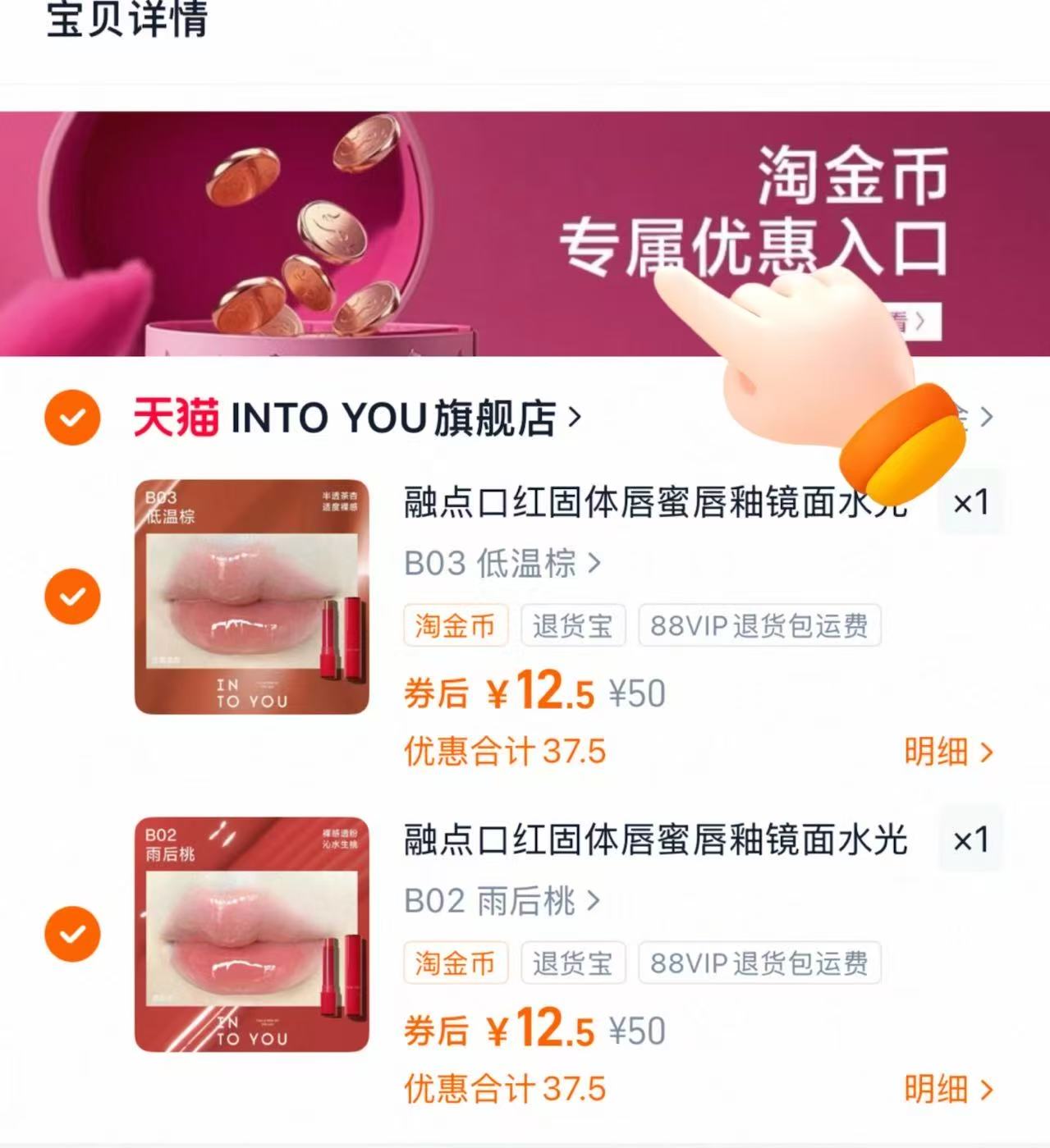
Task: Click the Tmall cat icon next to store name
Action: (175, 418)
